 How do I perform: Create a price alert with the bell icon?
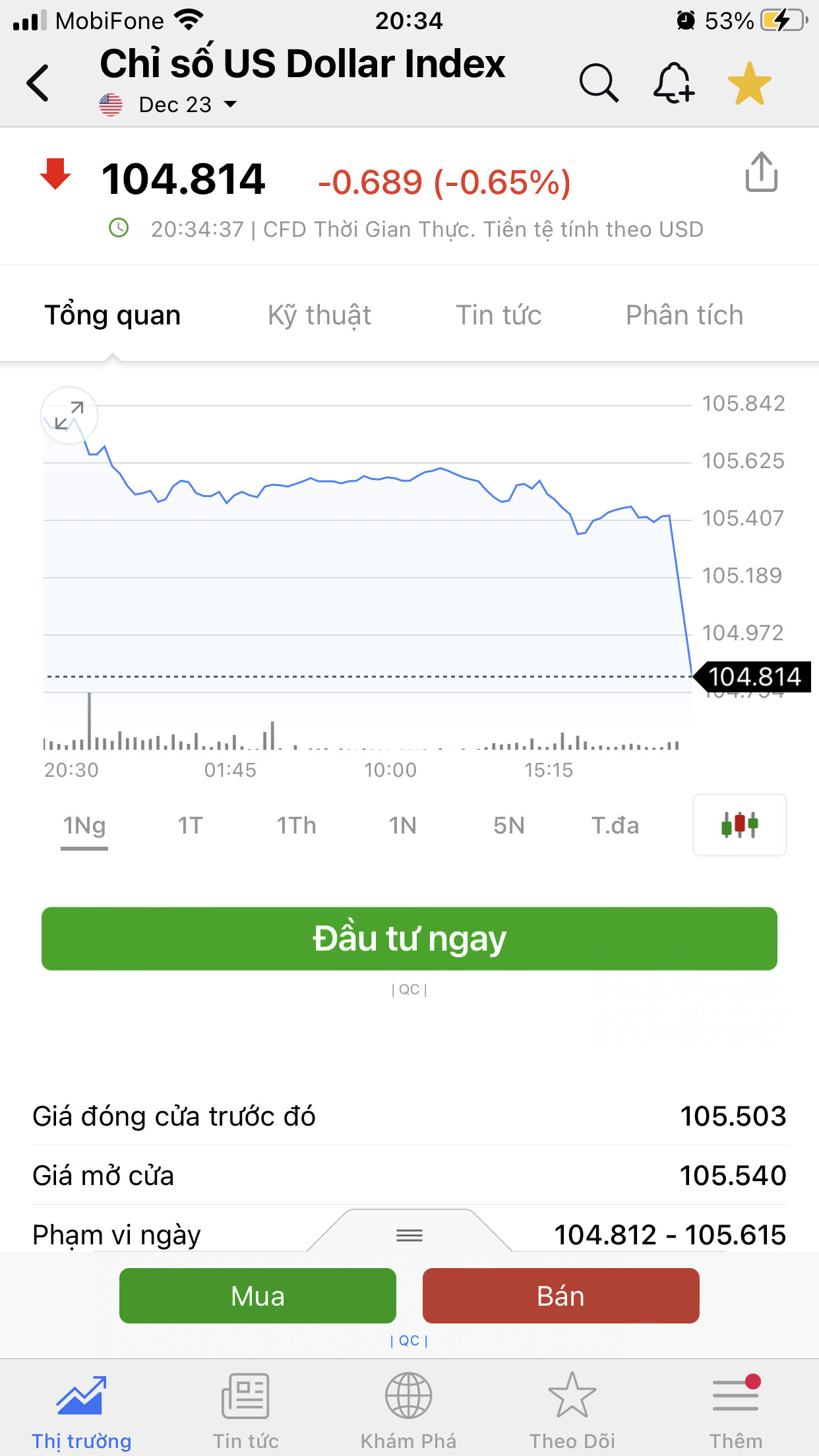pyautogui.click(x=673, y=83)
